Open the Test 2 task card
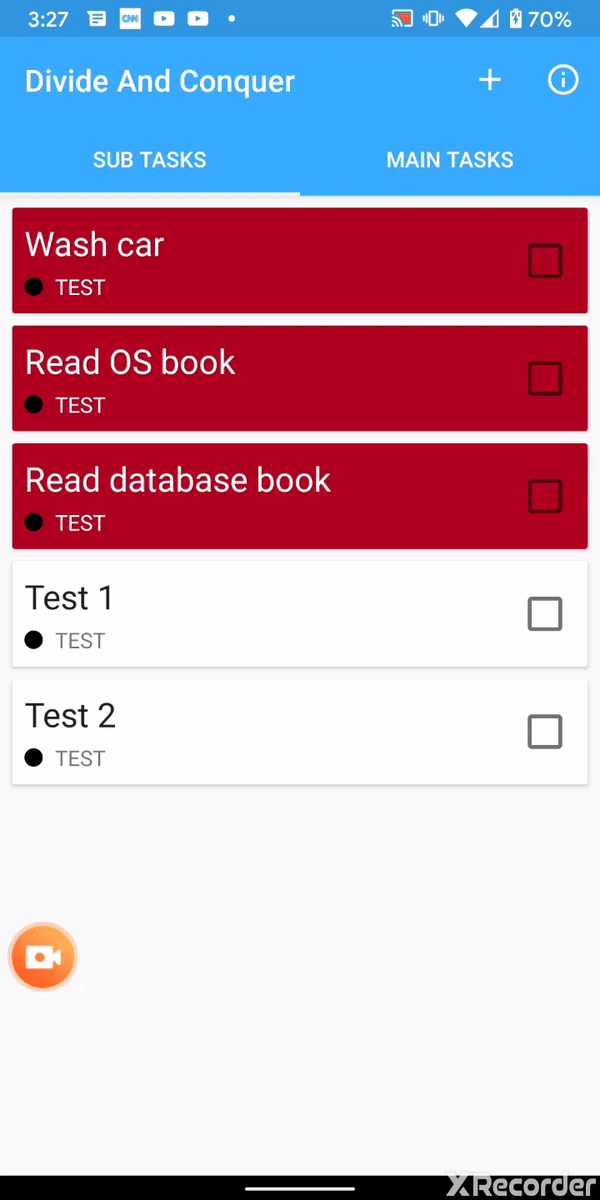 [x=250, y=732]
